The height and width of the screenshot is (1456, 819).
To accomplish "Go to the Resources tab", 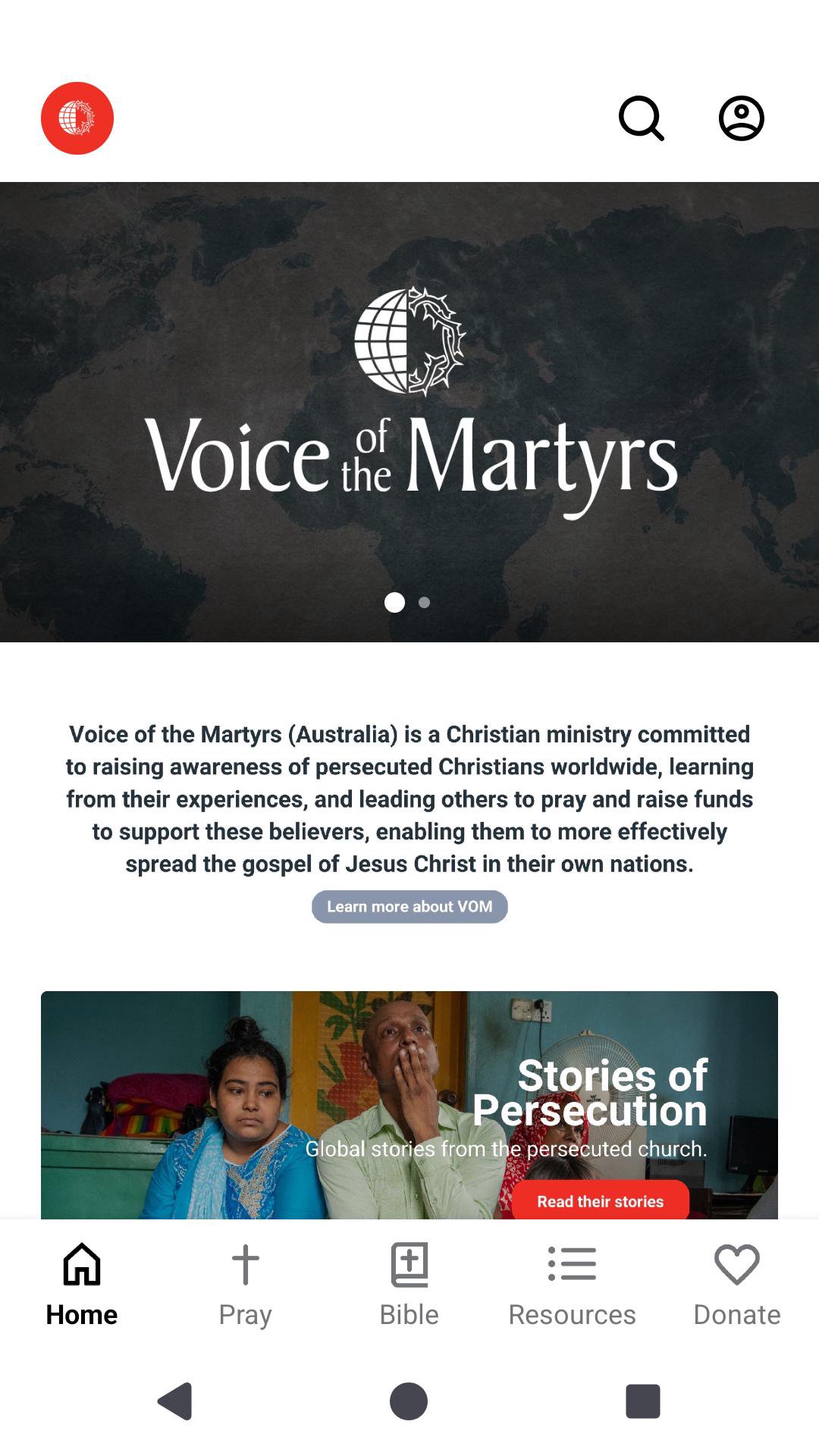I will (572, 1283).
